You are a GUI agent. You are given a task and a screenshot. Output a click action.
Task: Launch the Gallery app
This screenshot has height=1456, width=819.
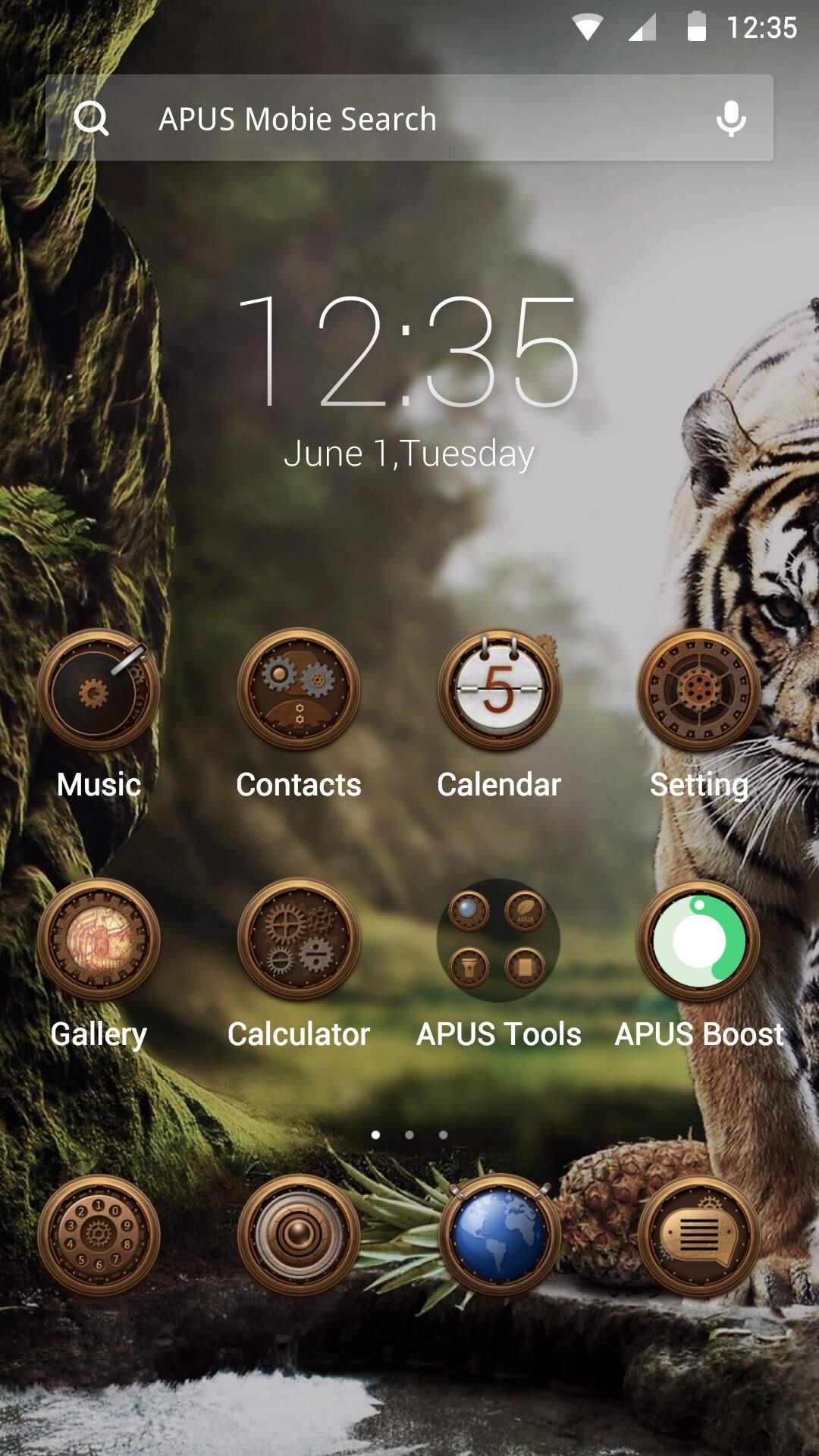99,940
